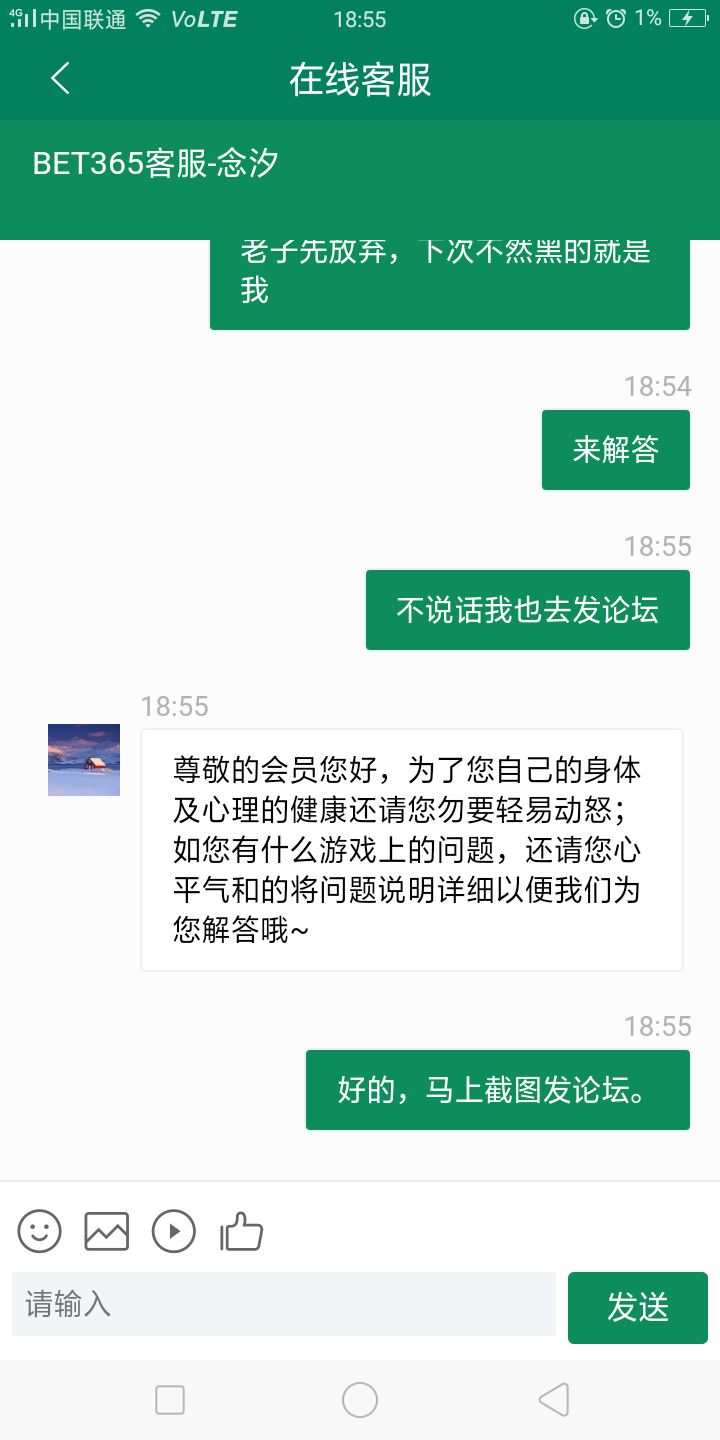Image resolution: width=720 pixels, height=1440 pixels.
Task: Select the image attachment icon
Action: coord(106,1230)
